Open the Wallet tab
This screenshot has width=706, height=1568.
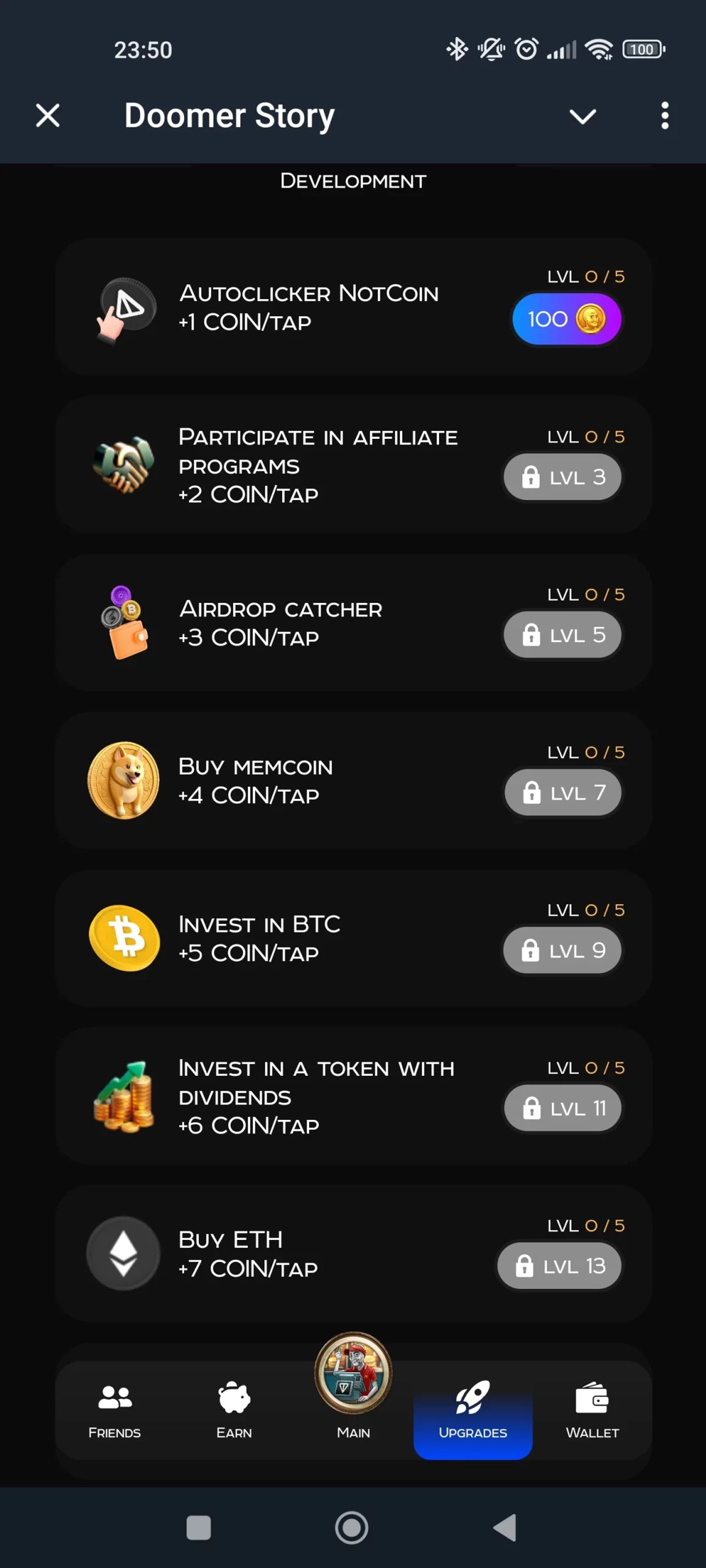pos(592,1410)
